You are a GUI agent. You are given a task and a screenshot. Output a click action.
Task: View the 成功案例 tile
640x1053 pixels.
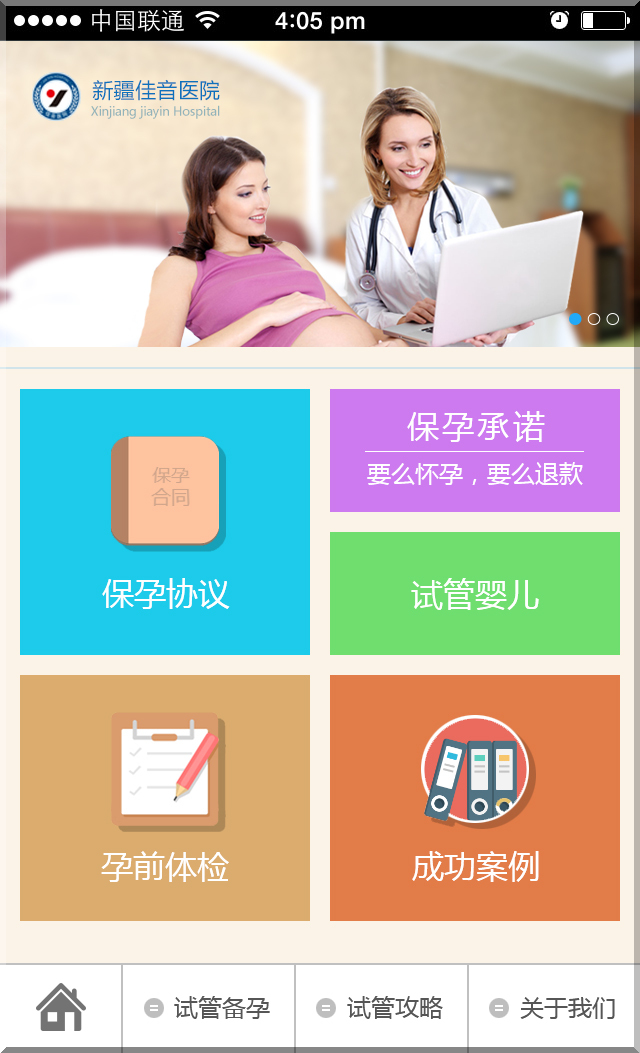[x=475, y=798]
